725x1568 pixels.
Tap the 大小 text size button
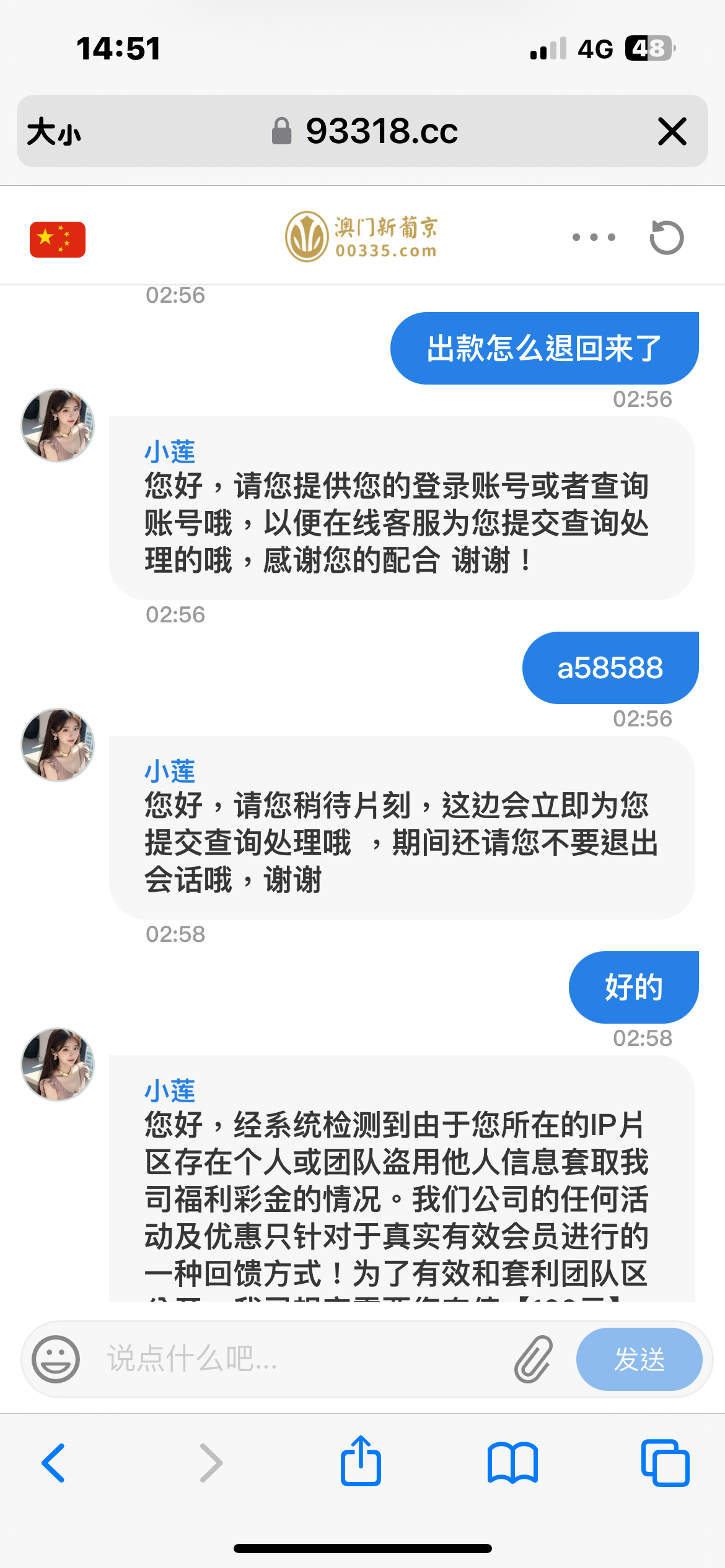[x=54, y=132]
